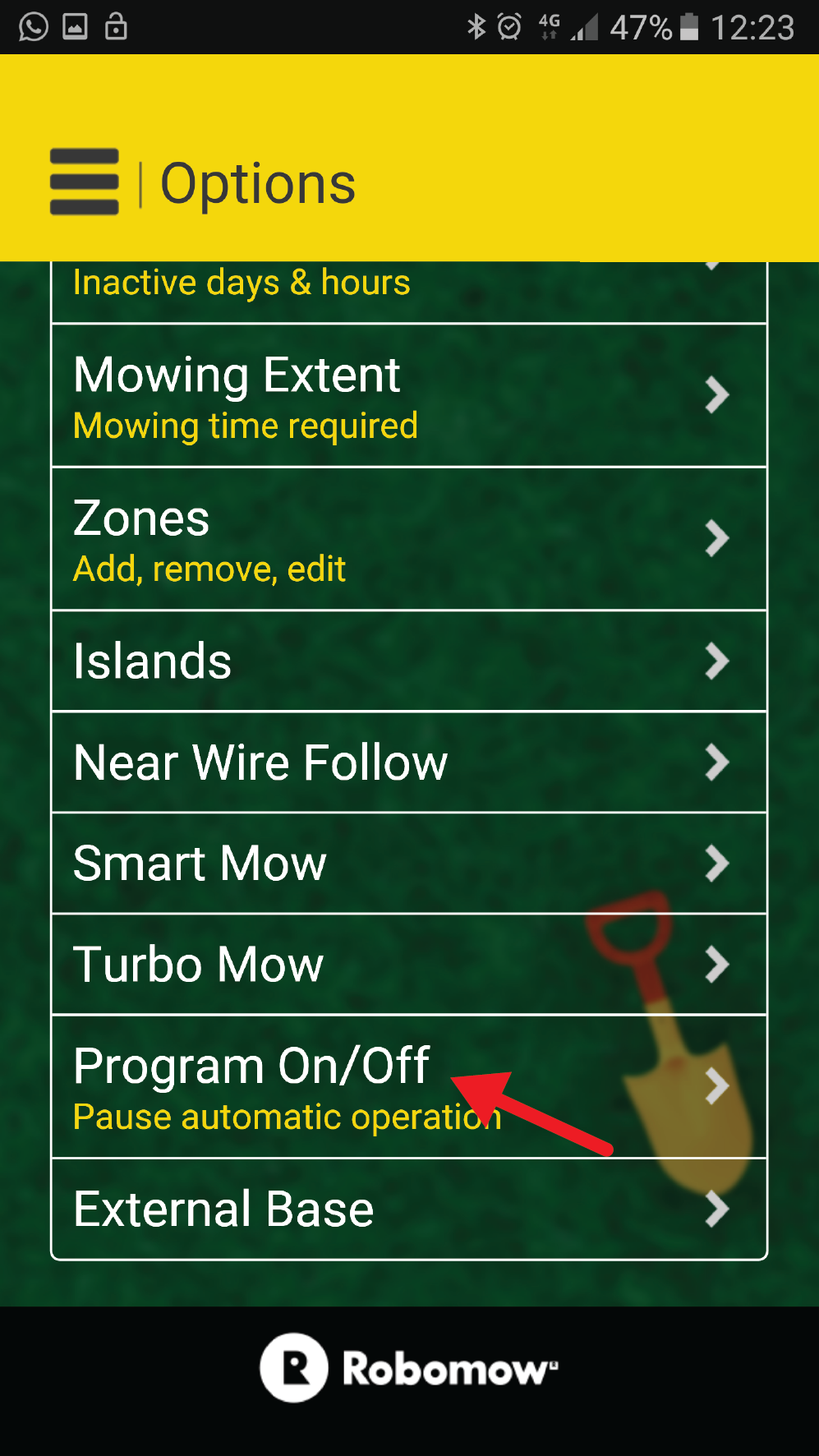The width and height of the screenshot is (819, 1456).
Task: Open Near Wire Follow option
Action: [x=408, y=763]
